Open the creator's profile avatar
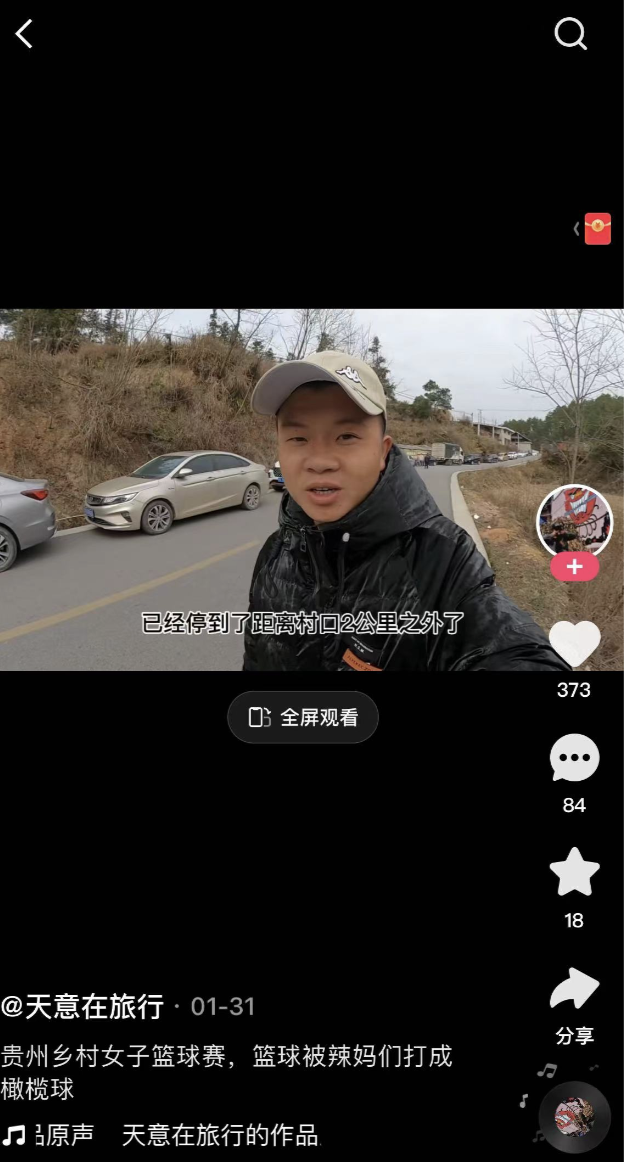 (574, 520)
